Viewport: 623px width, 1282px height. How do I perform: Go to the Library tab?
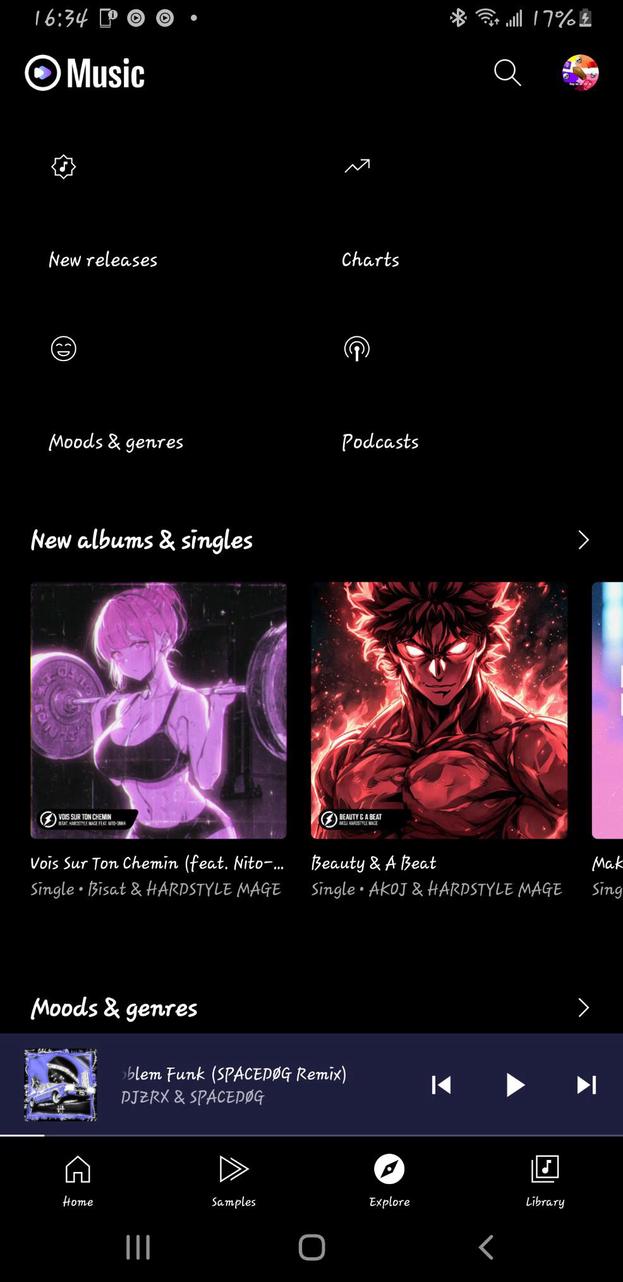point(545,1181)
